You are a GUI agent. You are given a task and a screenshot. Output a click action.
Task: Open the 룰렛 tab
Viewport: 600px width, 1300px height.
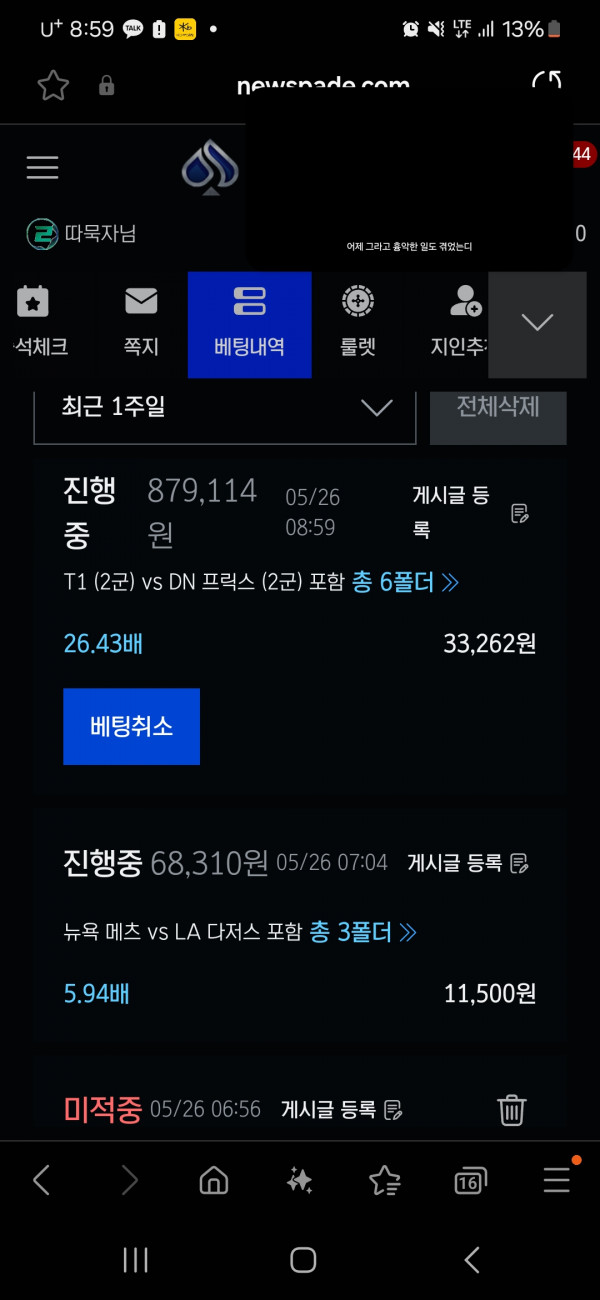point(357,324)
